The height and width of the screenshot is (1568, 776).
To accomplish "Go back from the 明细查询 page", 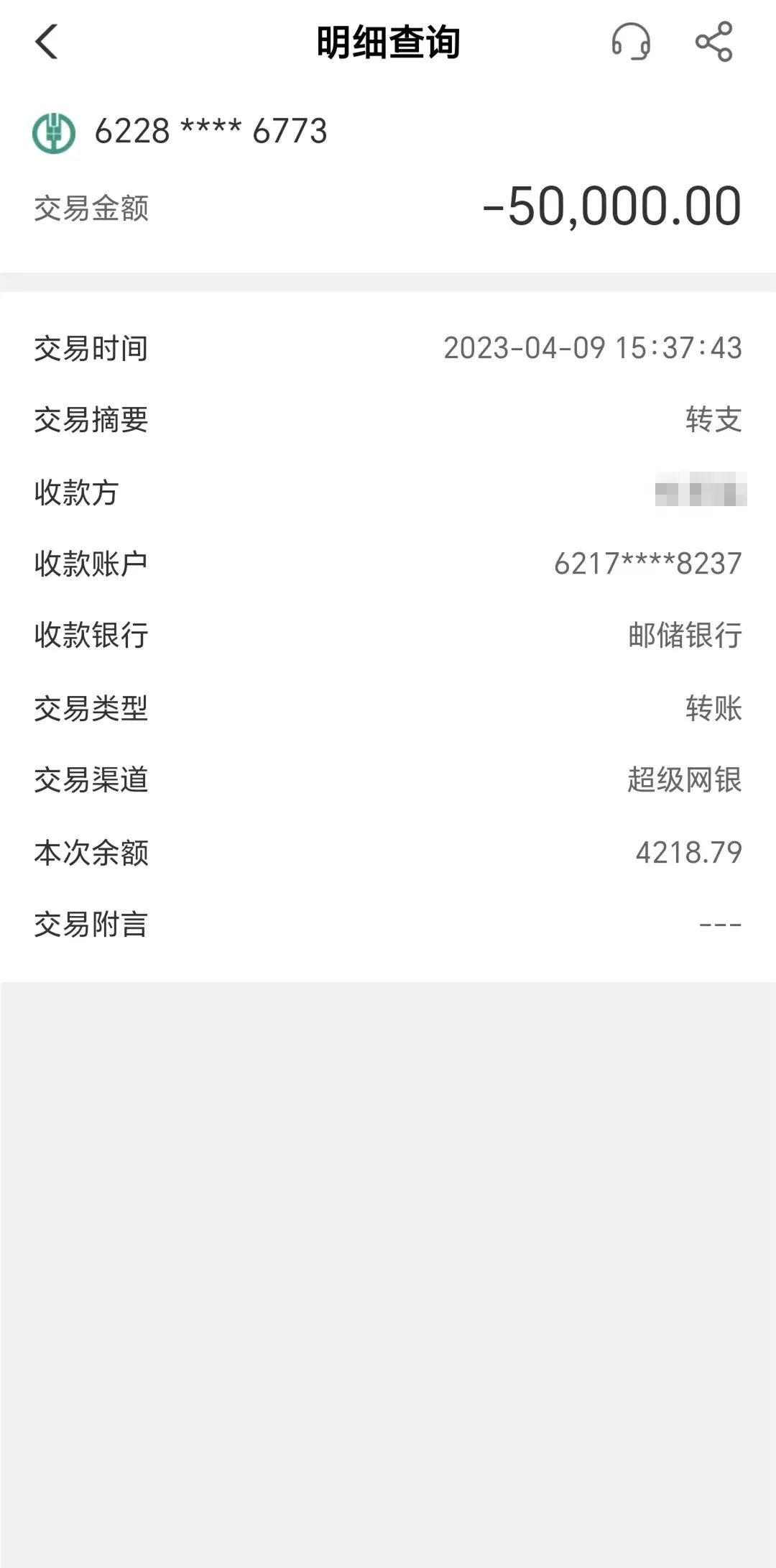I will tap(47, 42).
